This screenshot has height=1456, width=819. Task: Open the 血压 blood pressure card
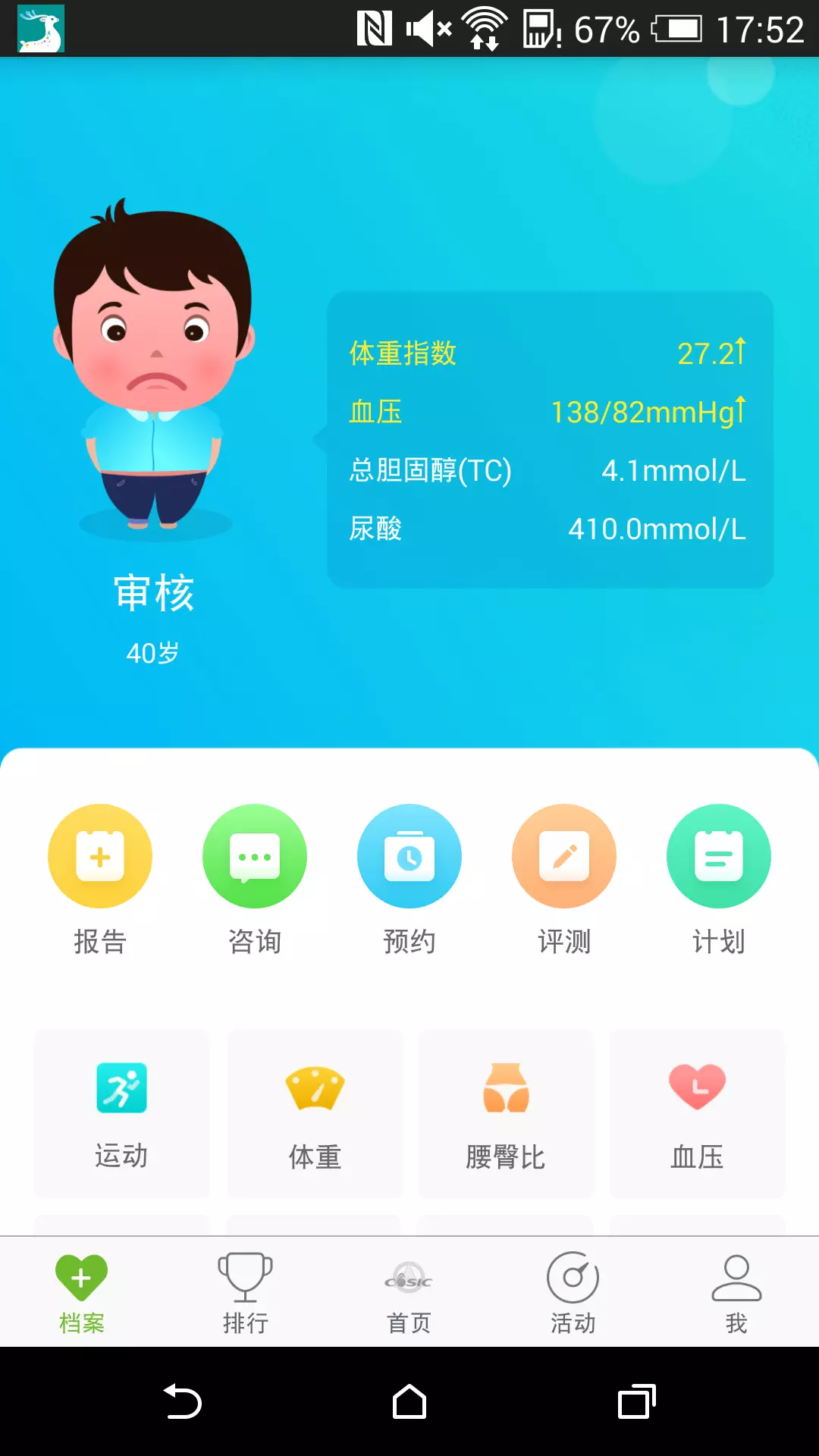click(697, 1113)
